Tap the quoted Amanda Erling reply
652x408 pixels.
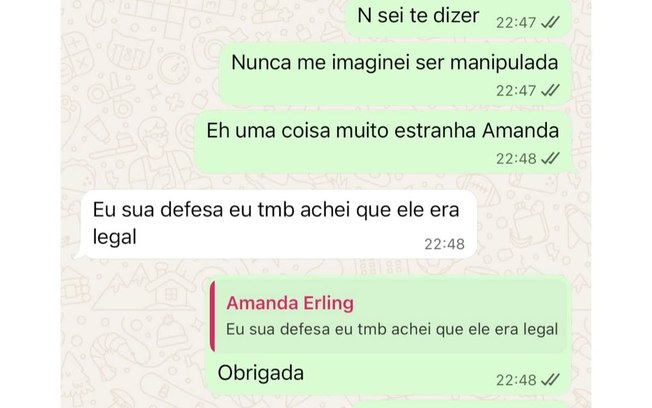(390, 317)
